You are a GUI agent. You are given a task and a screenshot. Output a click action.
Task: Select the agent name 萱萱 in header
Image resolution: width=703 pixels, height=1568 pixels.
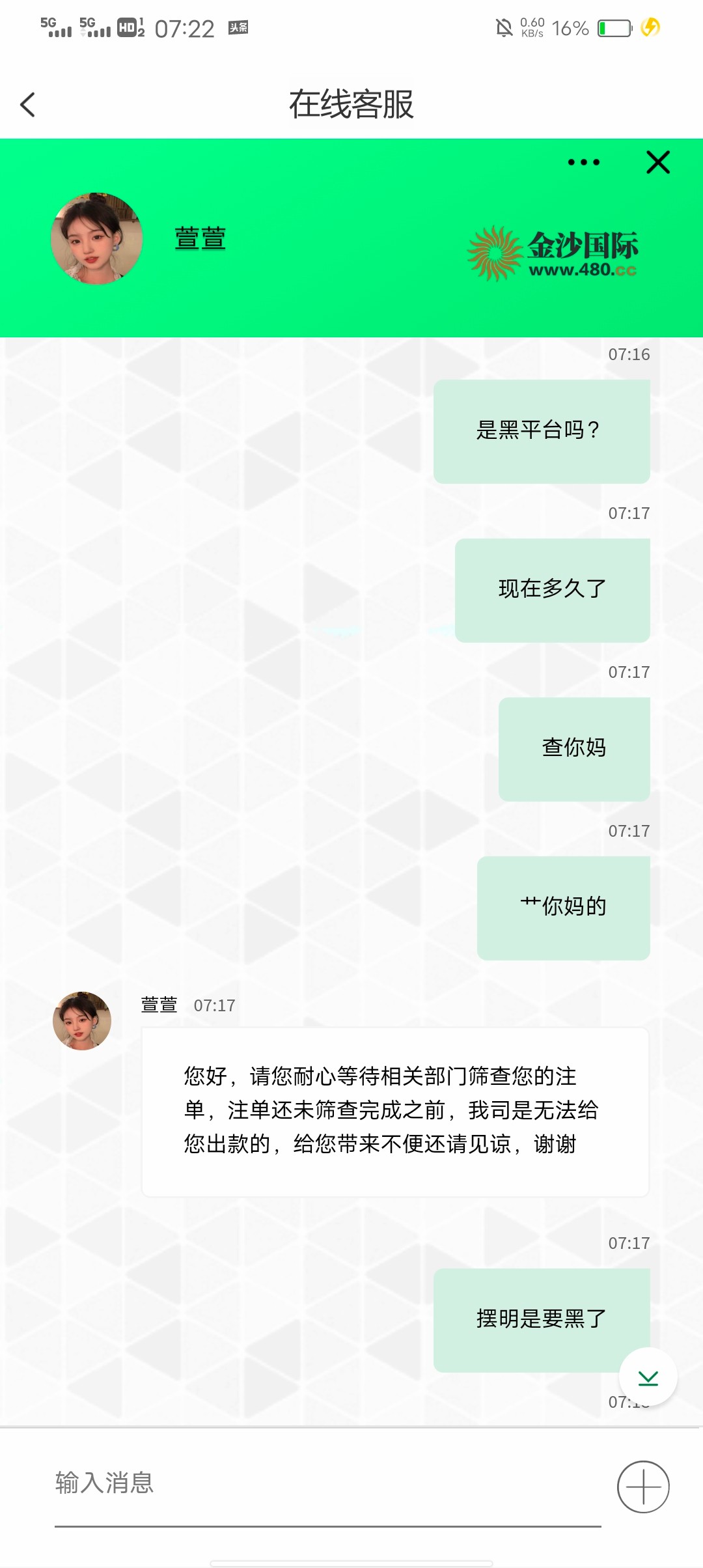click(200, 238)
